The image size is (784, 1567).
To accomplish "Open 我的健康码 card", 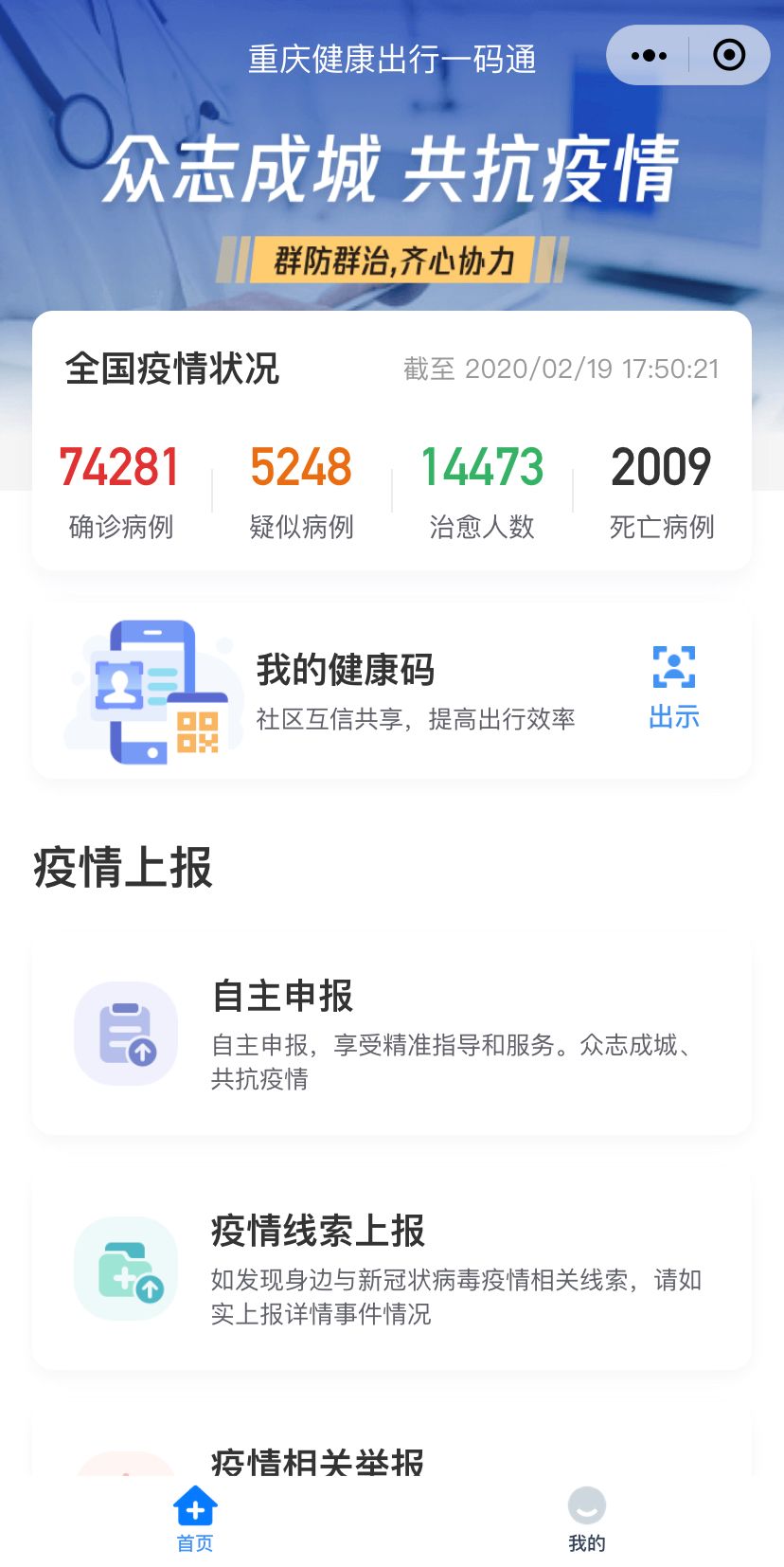I will (392, 691).
